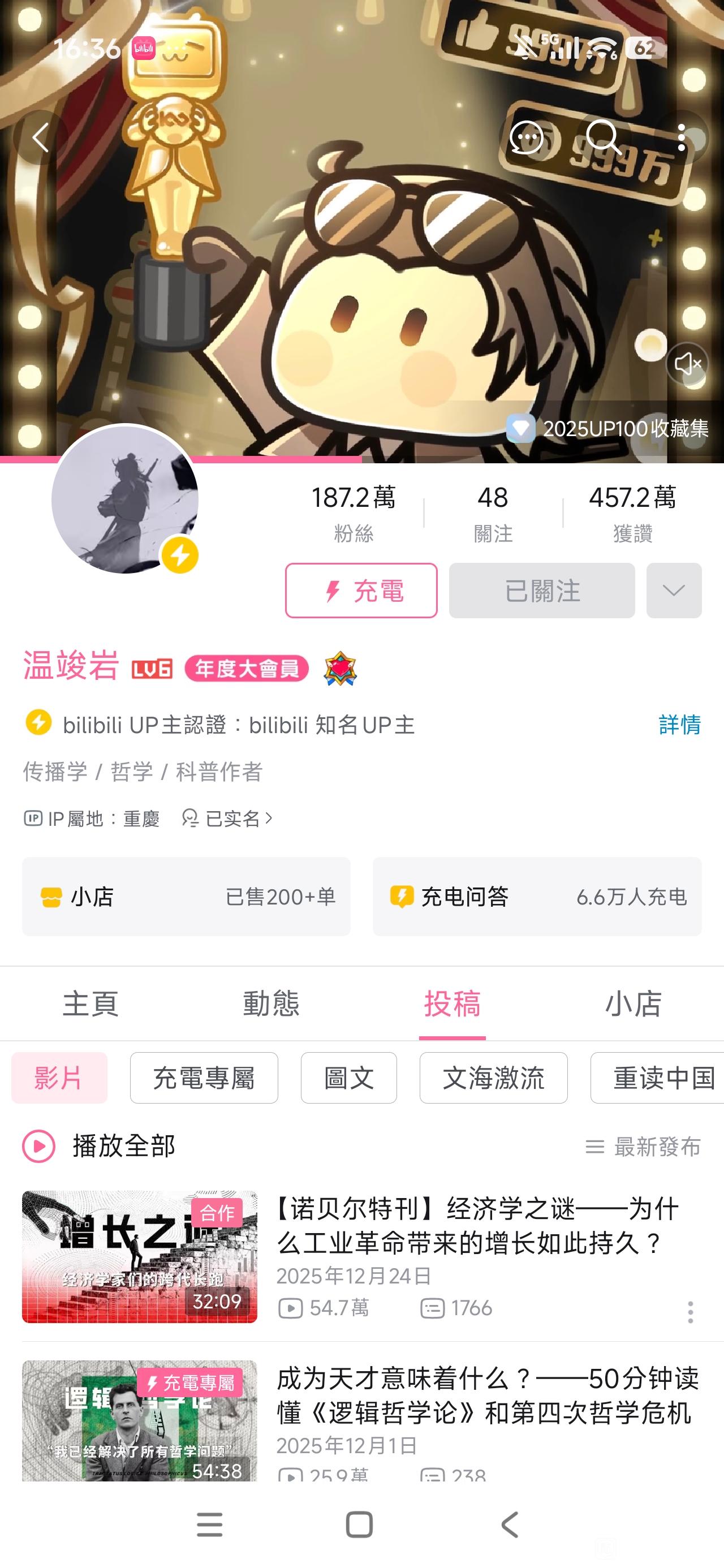Go back using the top-left arrow

(x=40, y=138)
